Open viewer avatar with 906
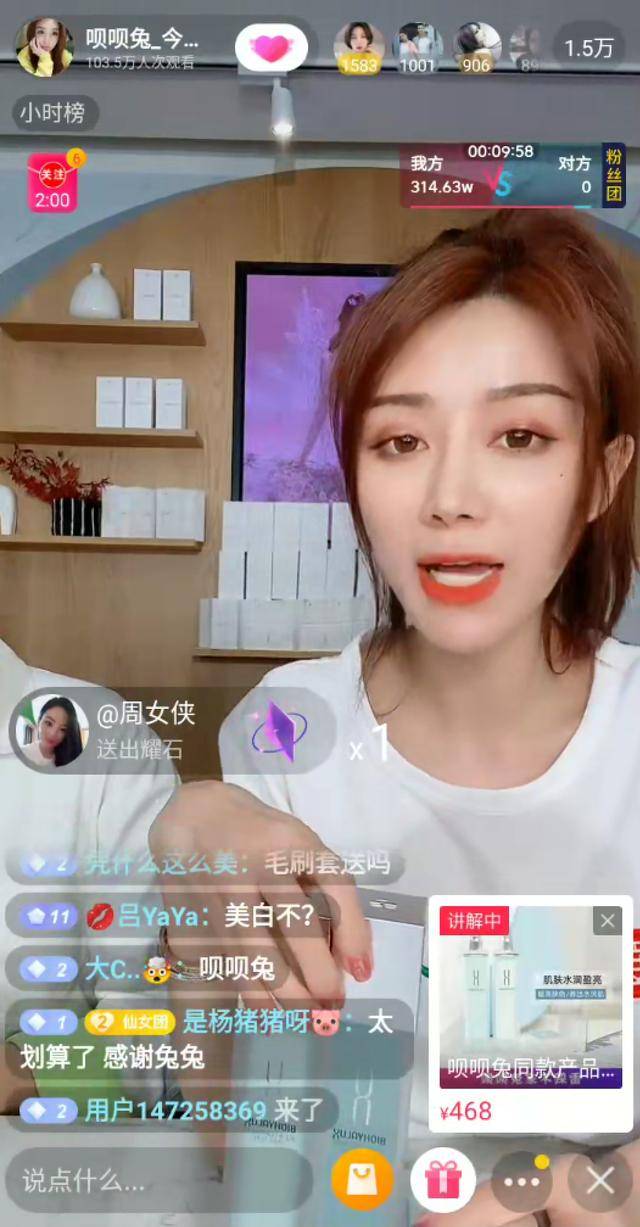The width and height of the screenshot is (640, 1227). (476, 47)
